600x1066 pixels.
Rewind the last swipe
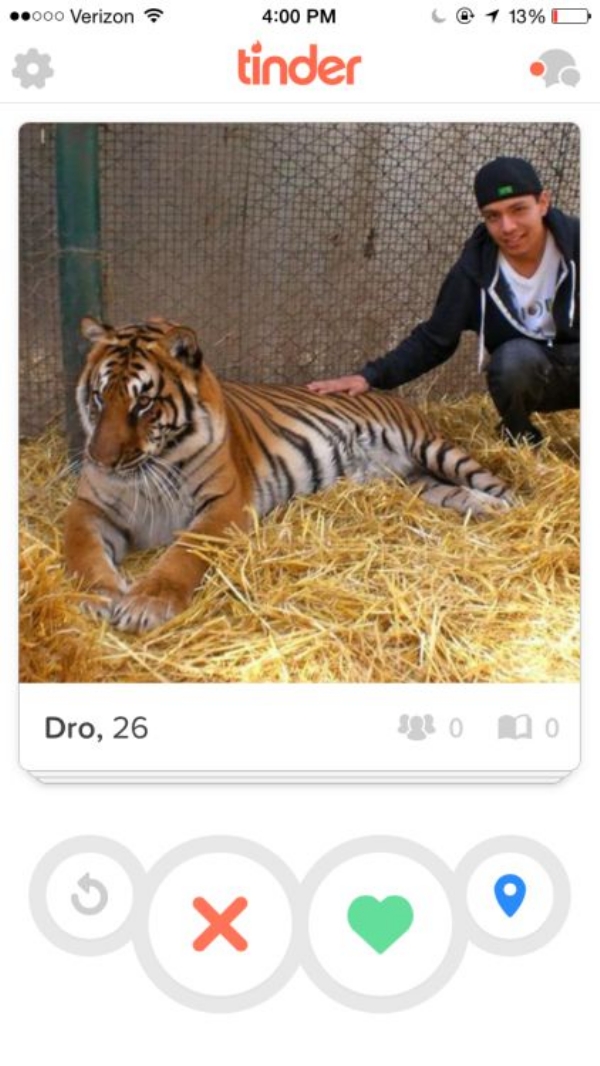90,895
